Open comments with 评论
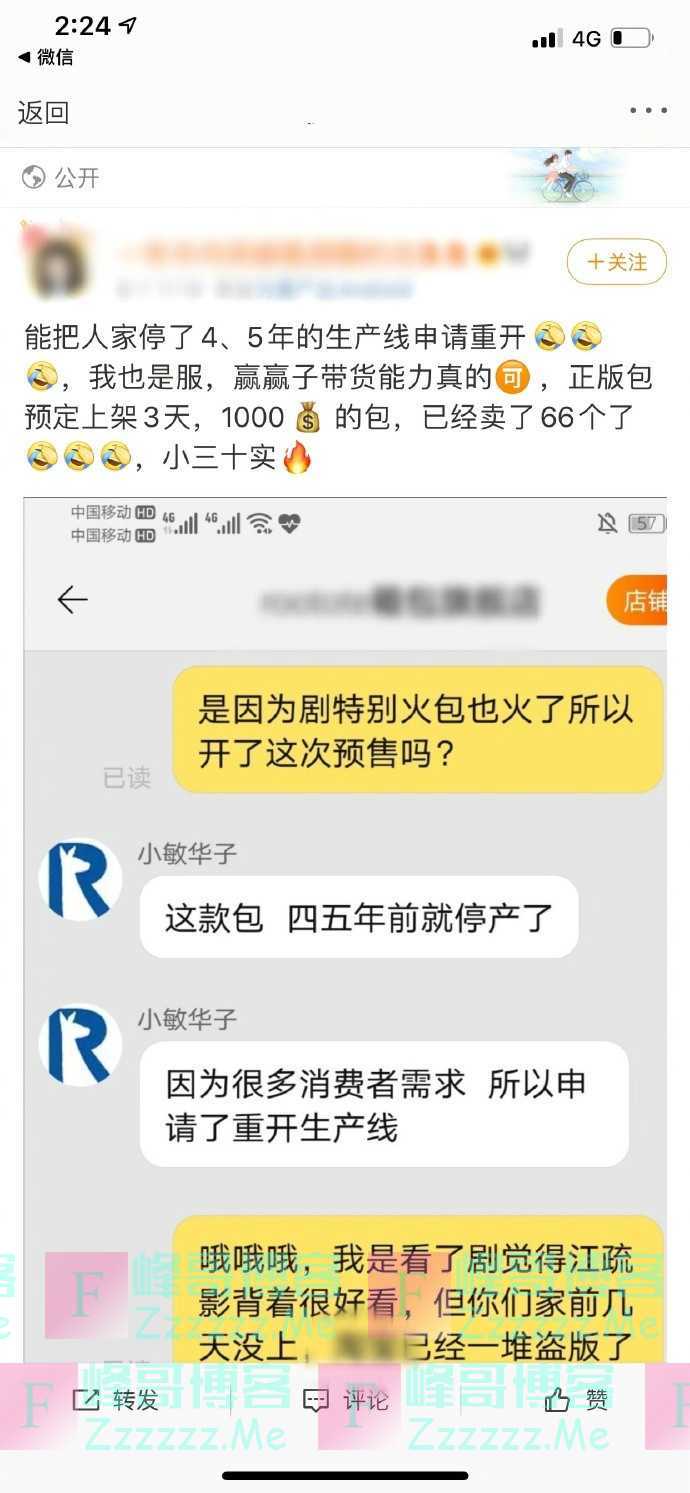The height and width of the screenshot is (1493, 690). [x=346, y=1400]
